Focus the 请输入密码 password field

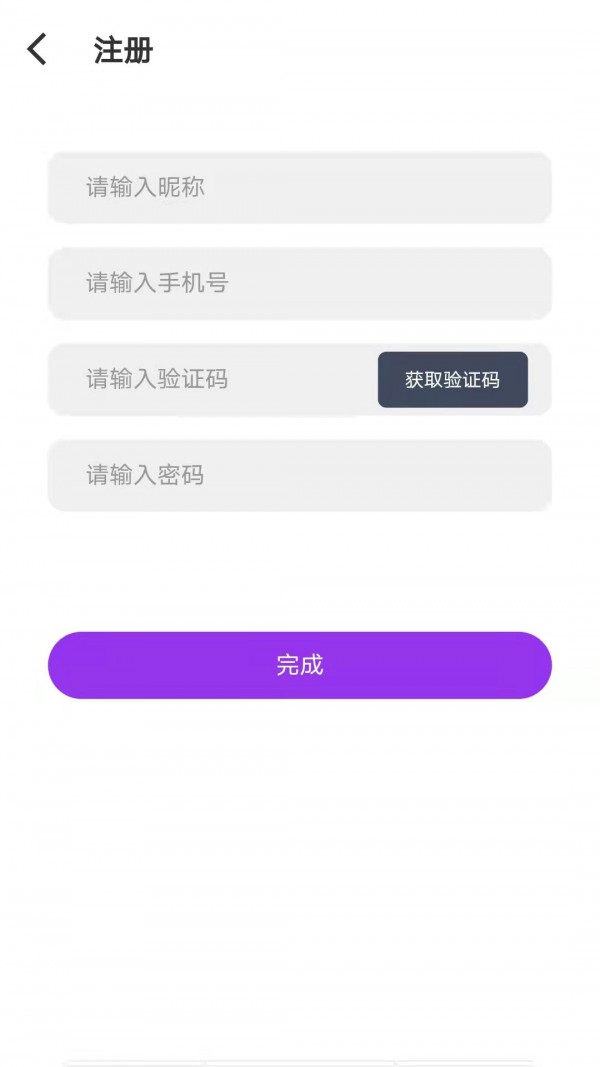tap(299, 476)
